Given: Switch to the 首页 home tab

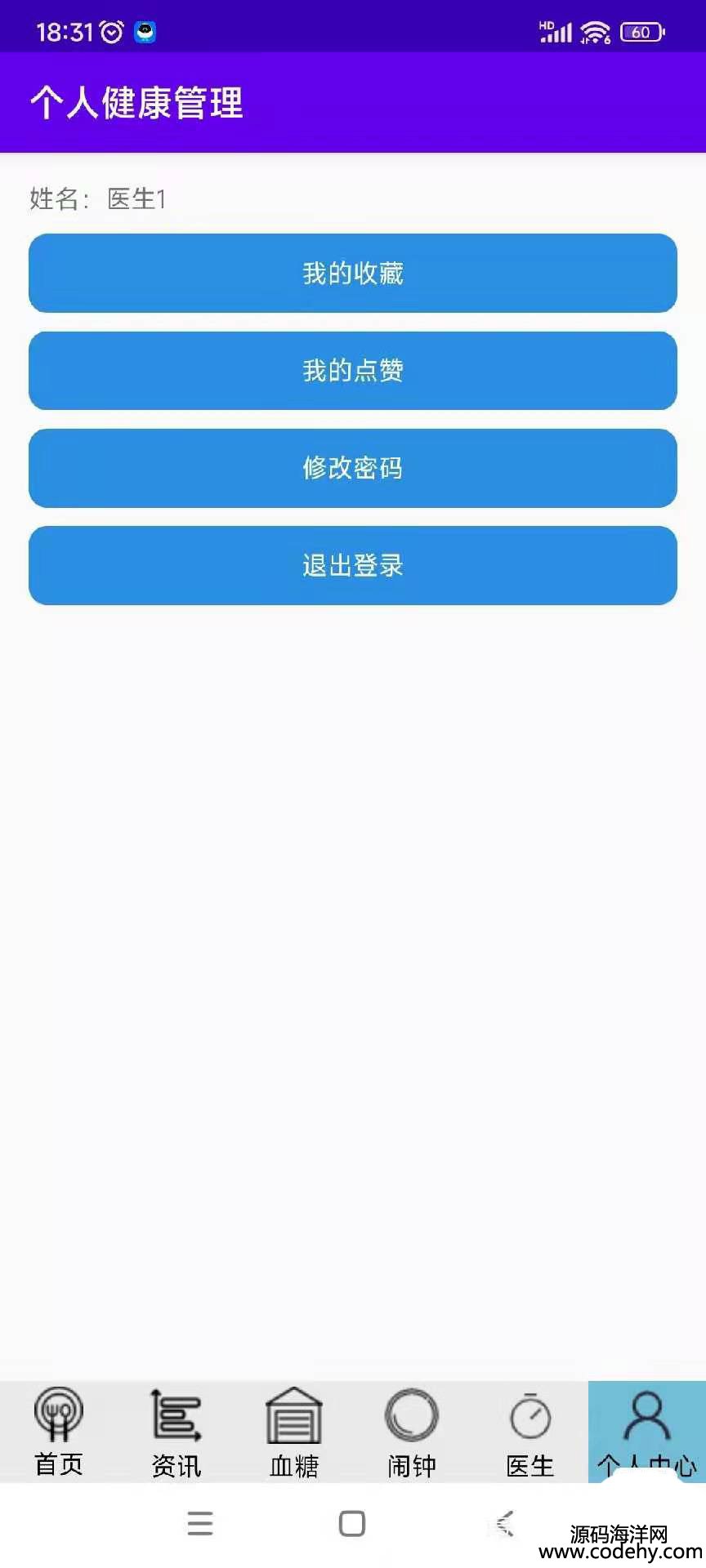Looking at the screenshot, I should [59, 1432].
